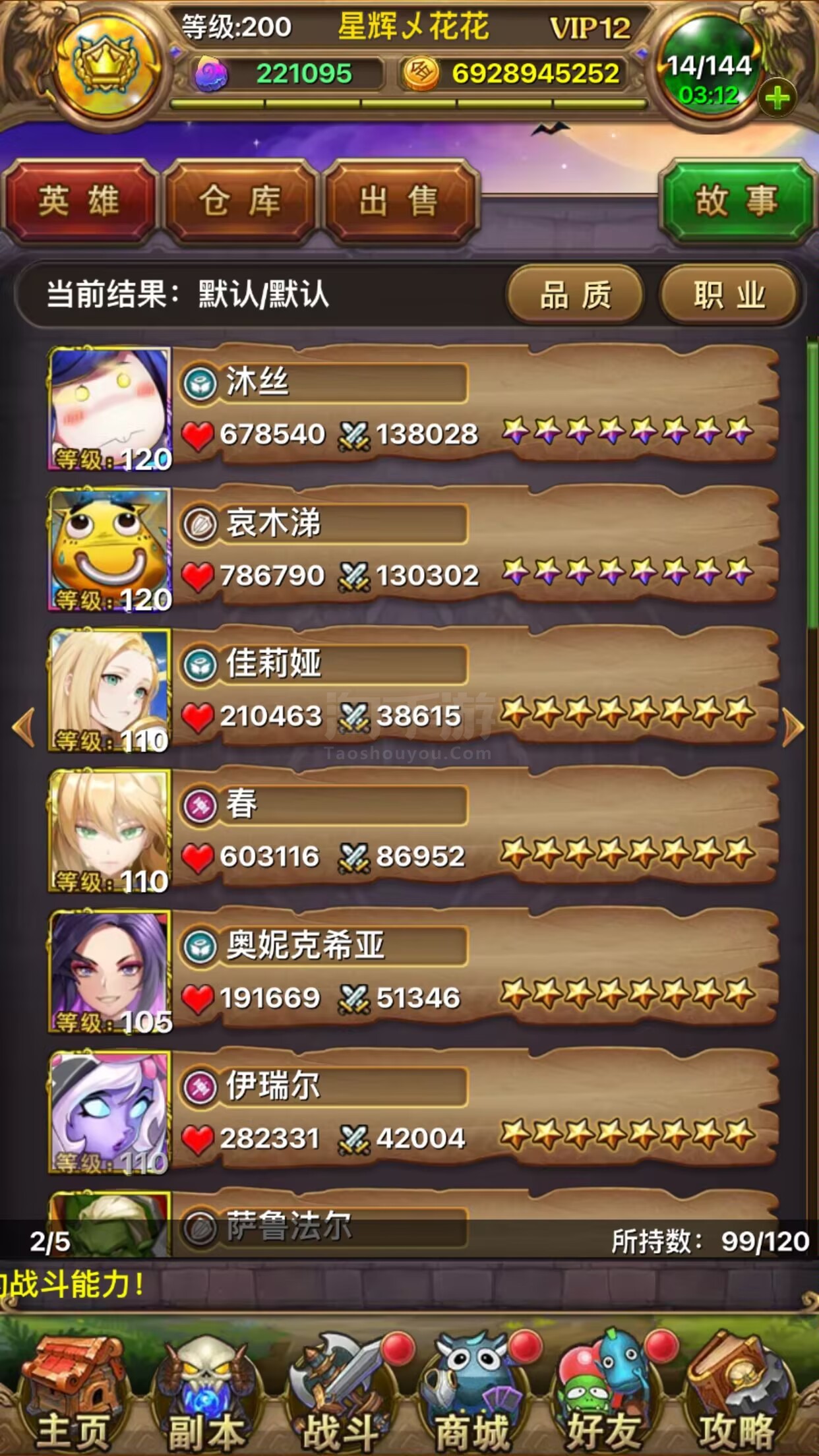
Task: Open the 故事 button
Action: [737, 201]
